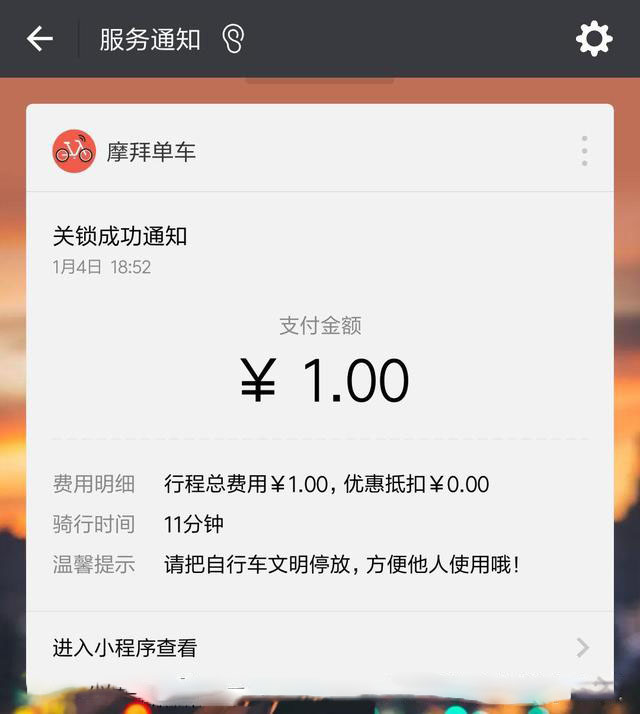Go back from 服务通知
The height and width of the screenshot is (714, 640).
[x=40, y=39]
